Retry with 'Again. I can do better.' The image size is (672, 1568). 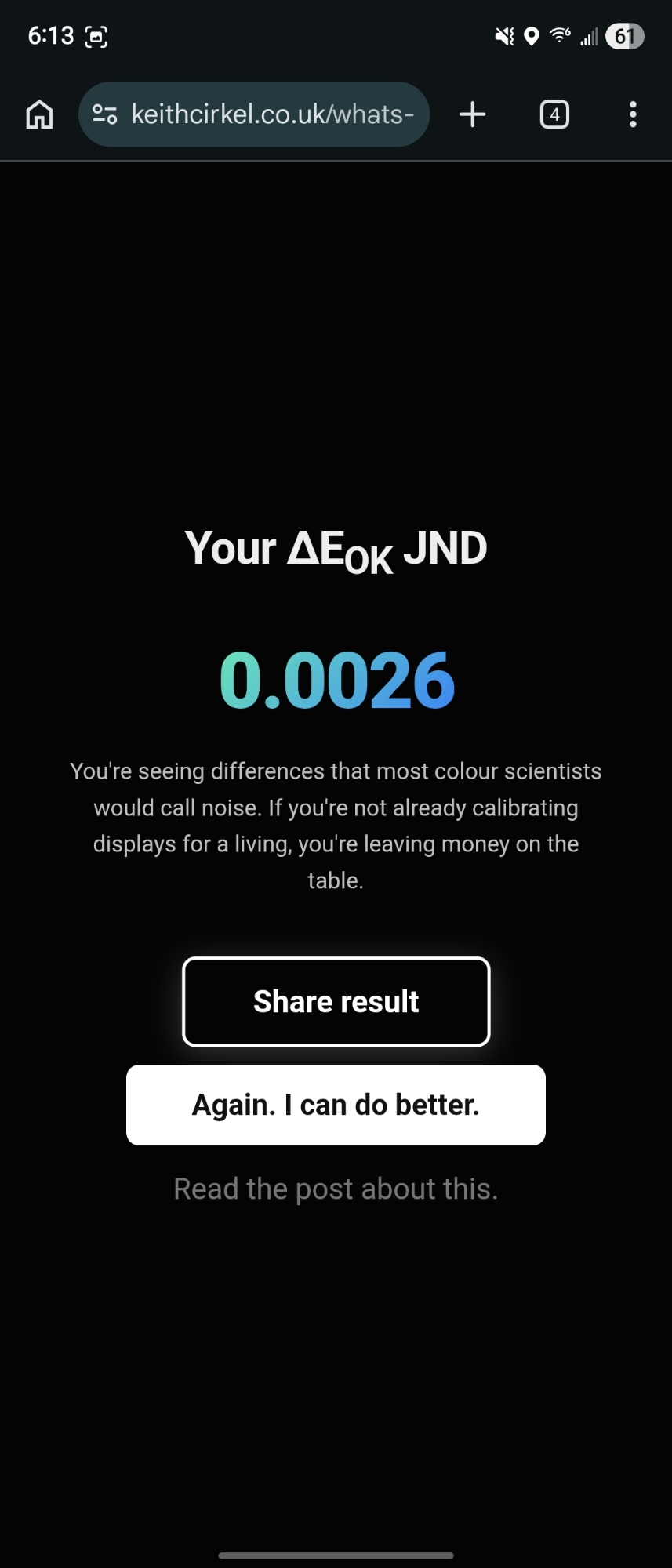click(336, 1105)
